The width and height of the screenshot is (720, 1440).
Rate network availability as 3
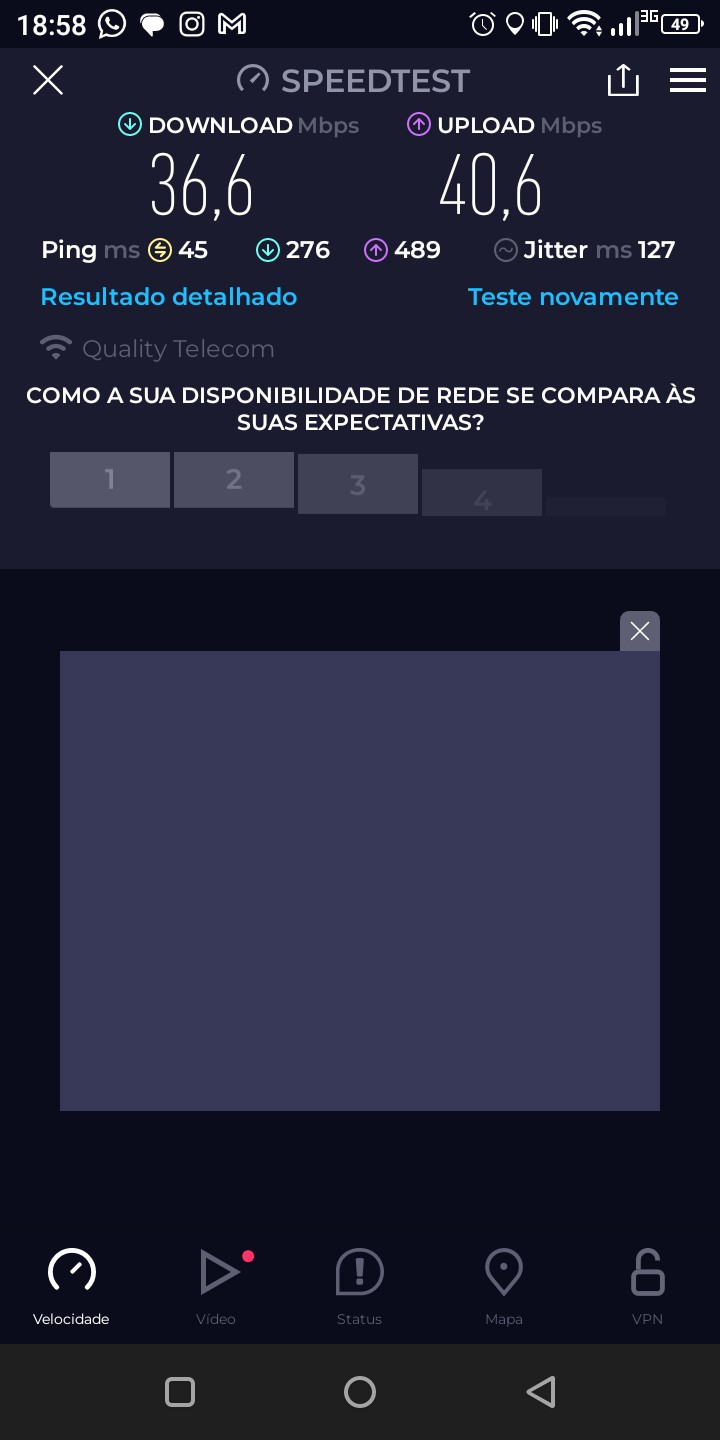point(358,485)
